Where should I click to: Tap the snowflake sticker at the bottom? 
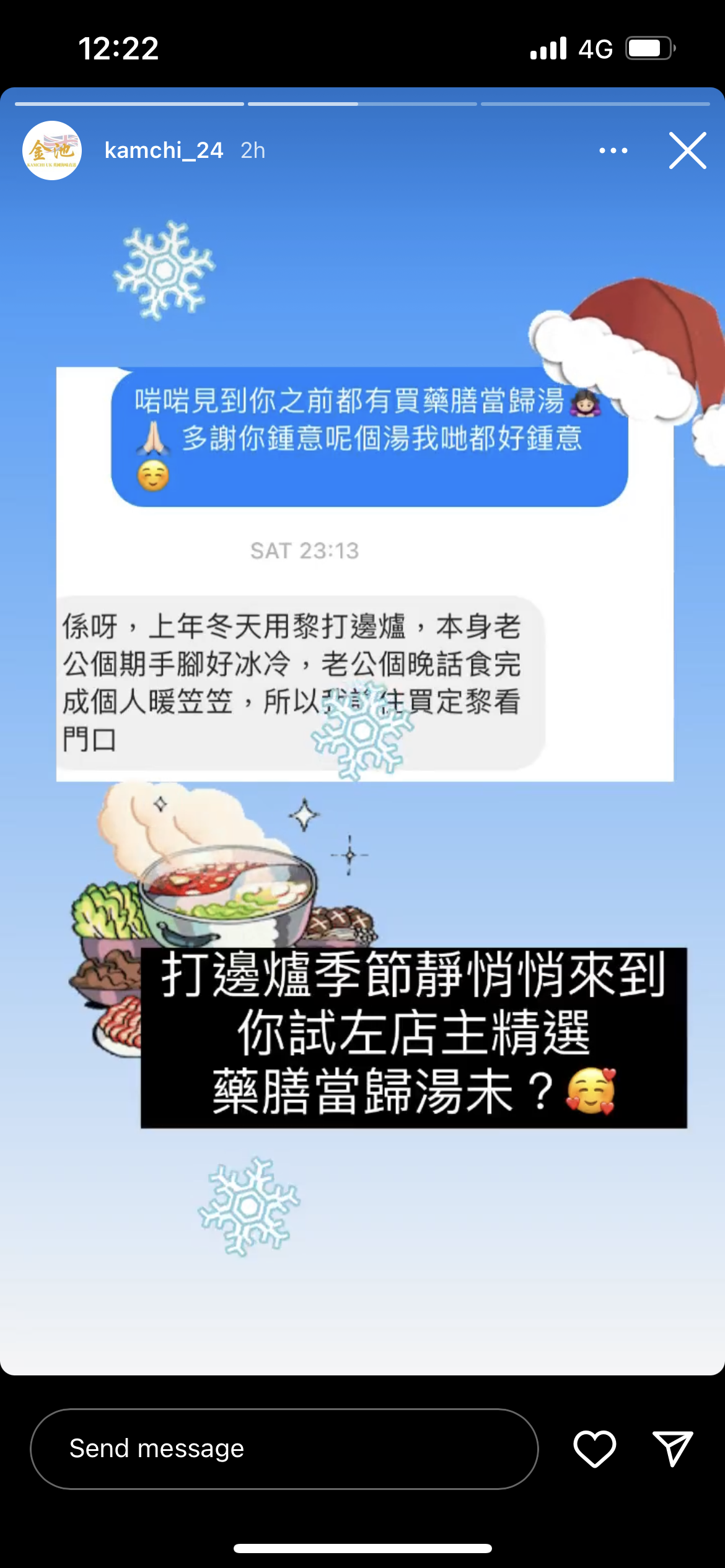pos(248,1204)
